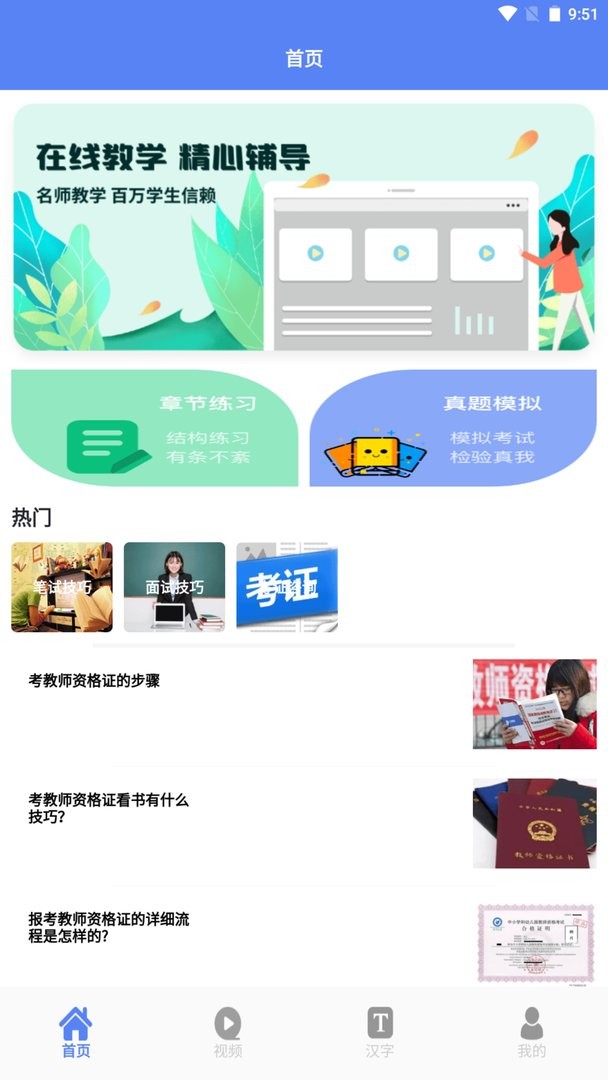Open 章节练习 chapter practice
Screen dimensions: 608x1080
pos(155,428)
